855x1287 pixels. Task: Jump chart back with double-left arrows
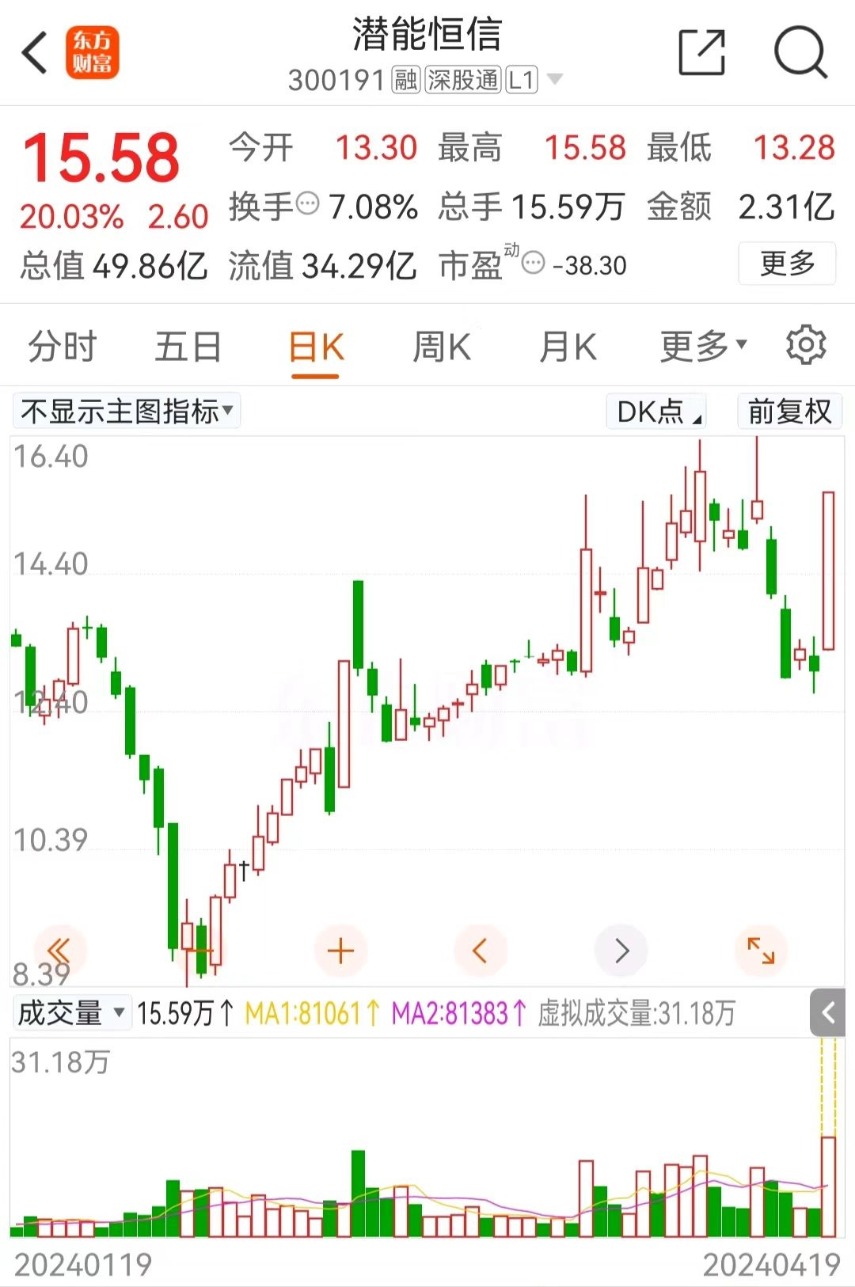(x=60, y=950)
